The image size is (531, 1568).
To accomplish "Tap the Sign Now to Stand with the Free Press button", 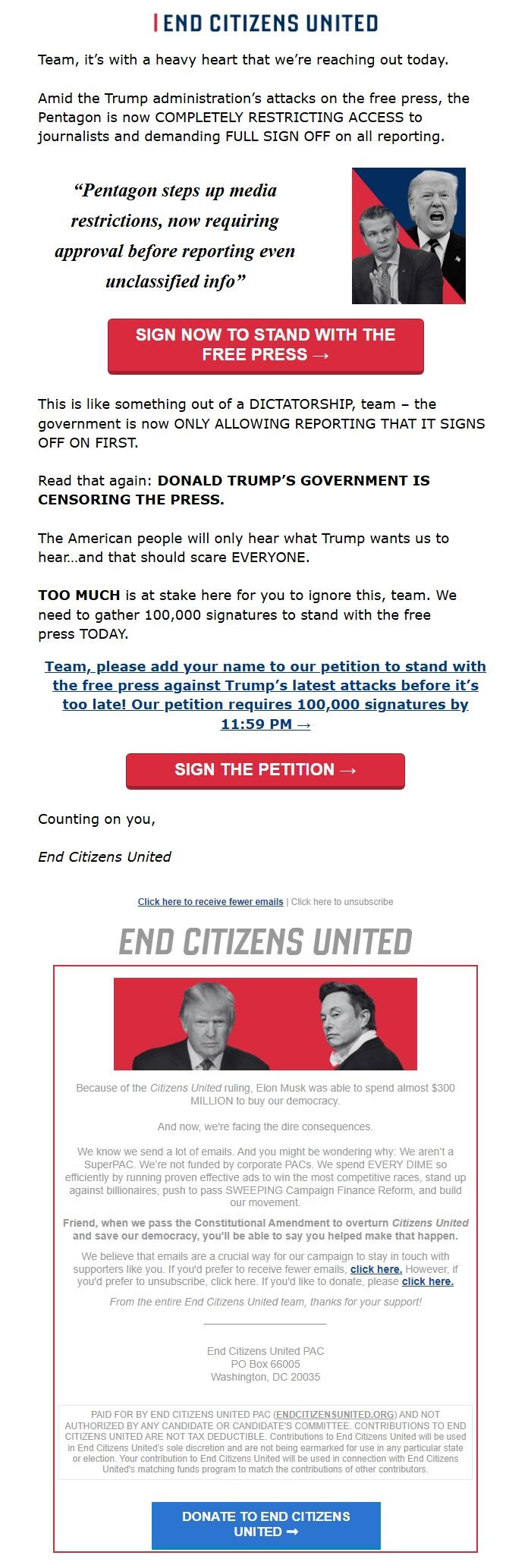I will click(x=265, y=346).
